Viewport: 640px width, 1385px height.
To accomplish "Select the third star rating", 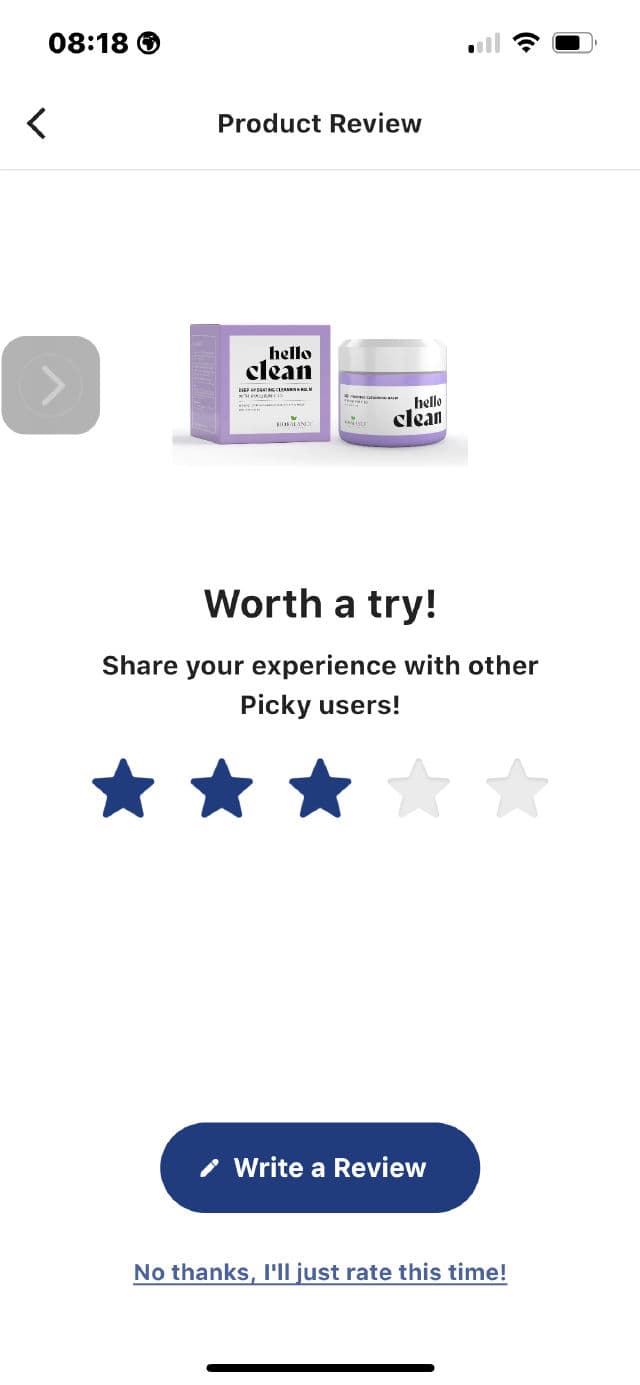I will 320,788.
